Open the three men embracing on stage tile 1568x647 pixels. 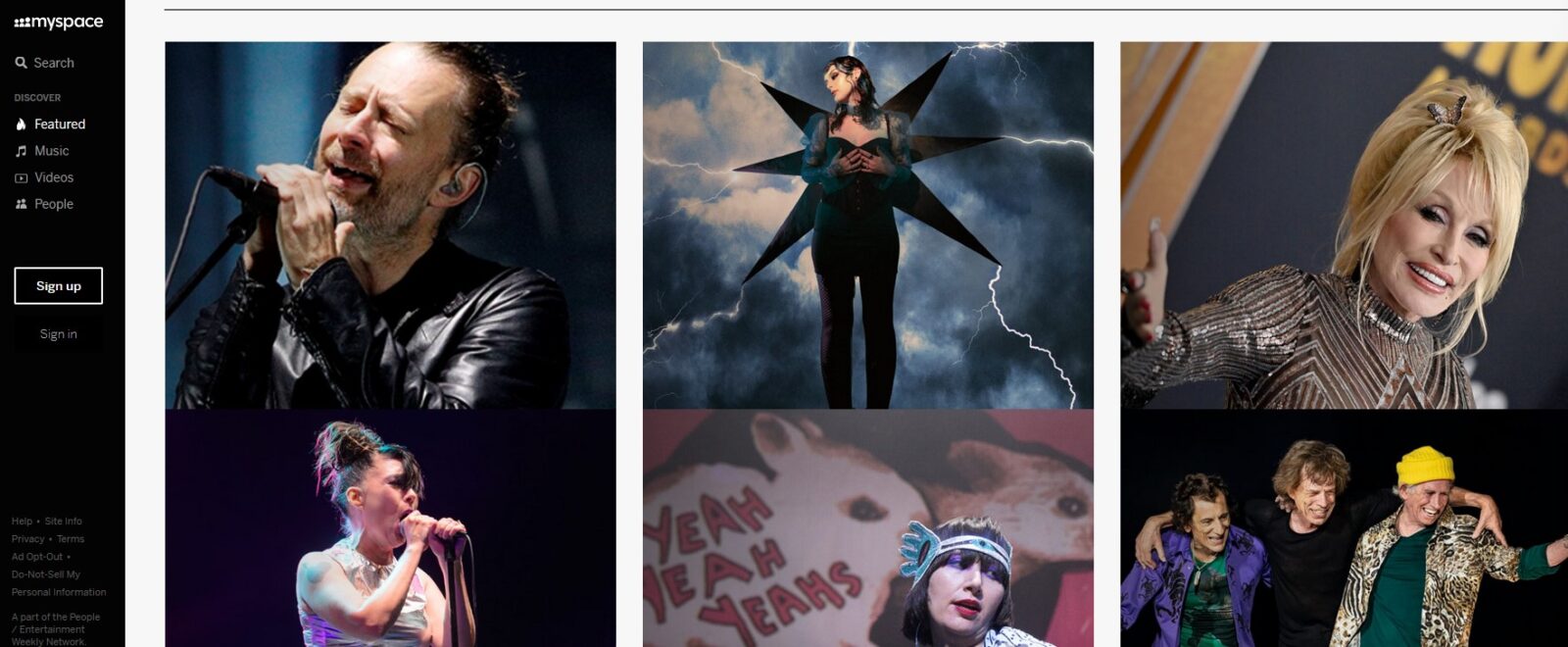[x=1343, y=528]
